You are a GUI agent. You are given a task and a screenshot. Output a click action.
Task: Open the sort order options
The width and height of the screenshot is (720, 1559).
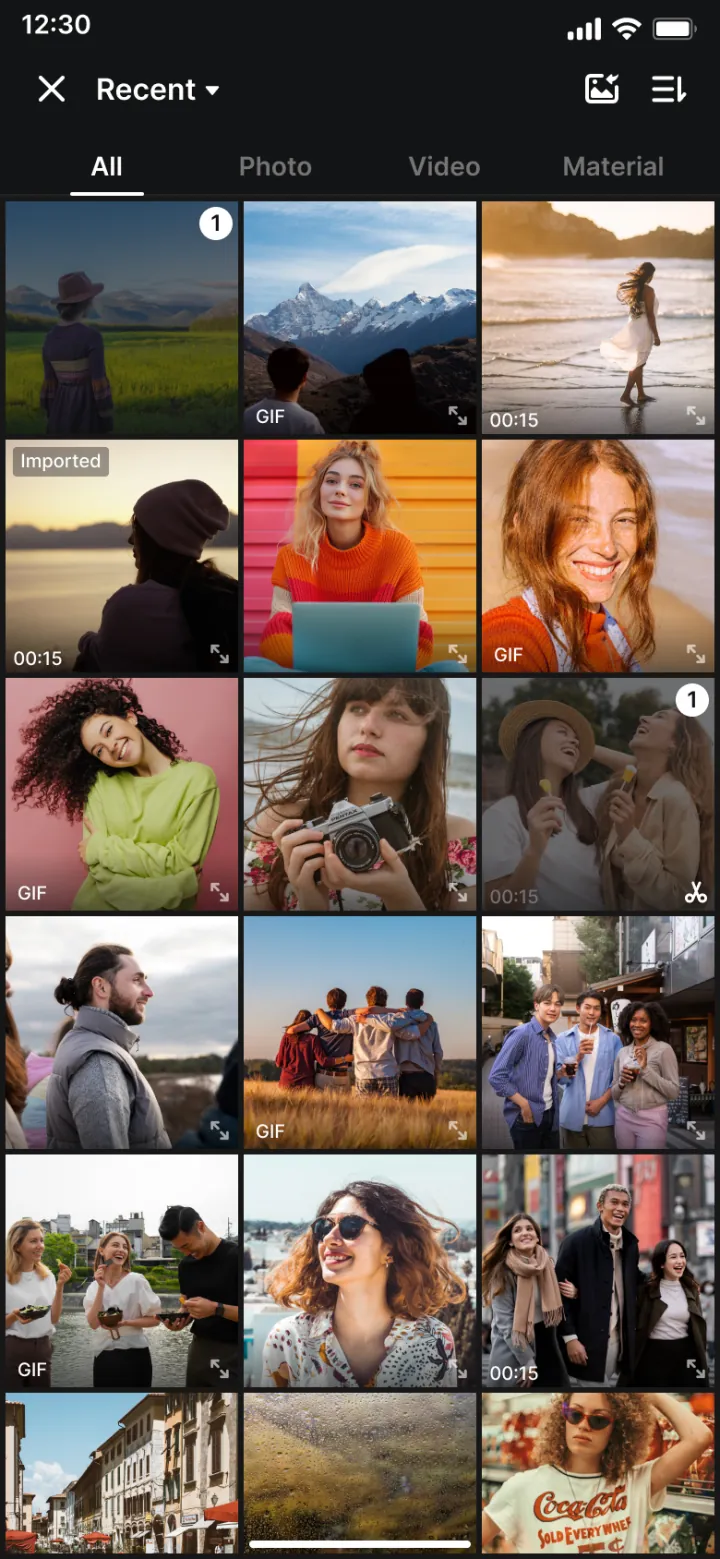669,90
